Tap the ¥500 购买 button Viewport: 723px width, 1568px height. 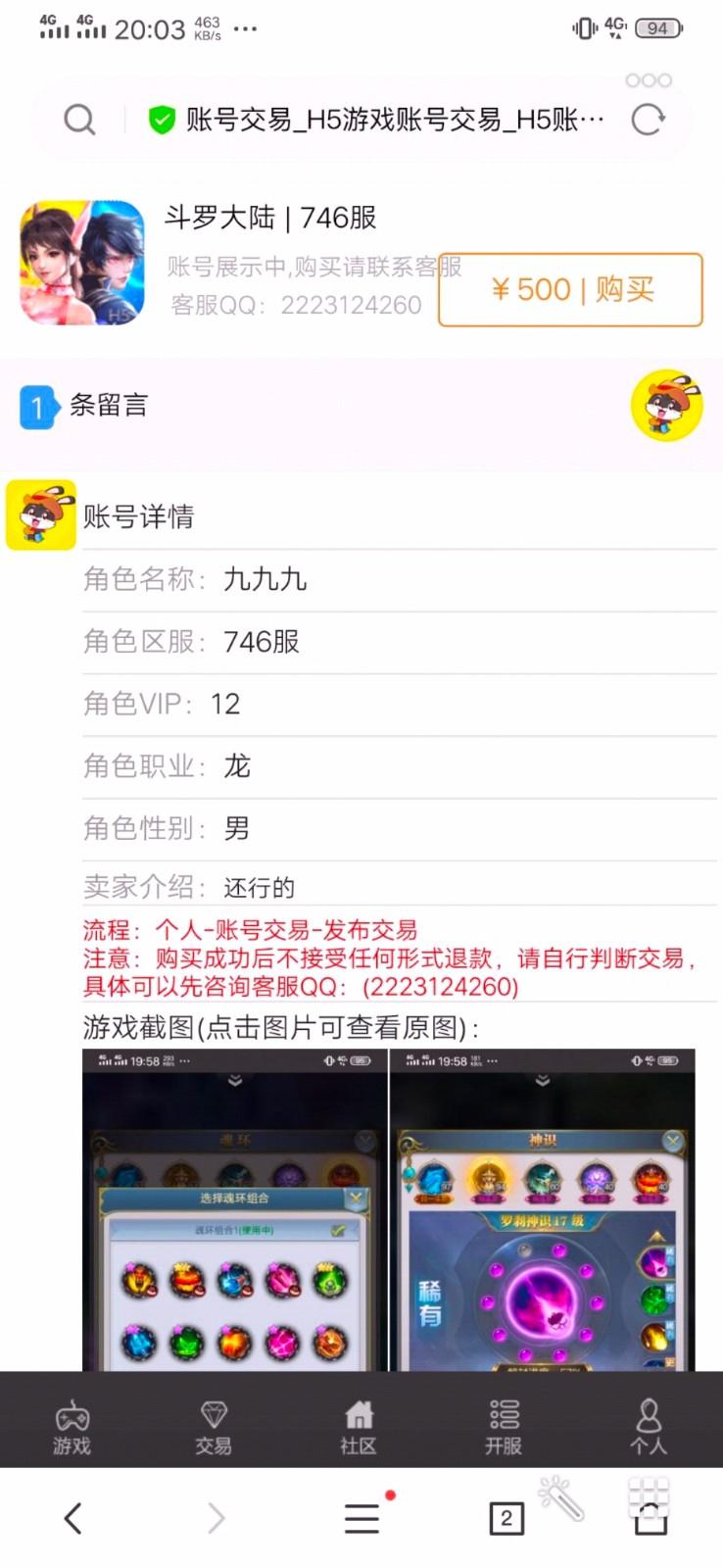click(570, 290)
